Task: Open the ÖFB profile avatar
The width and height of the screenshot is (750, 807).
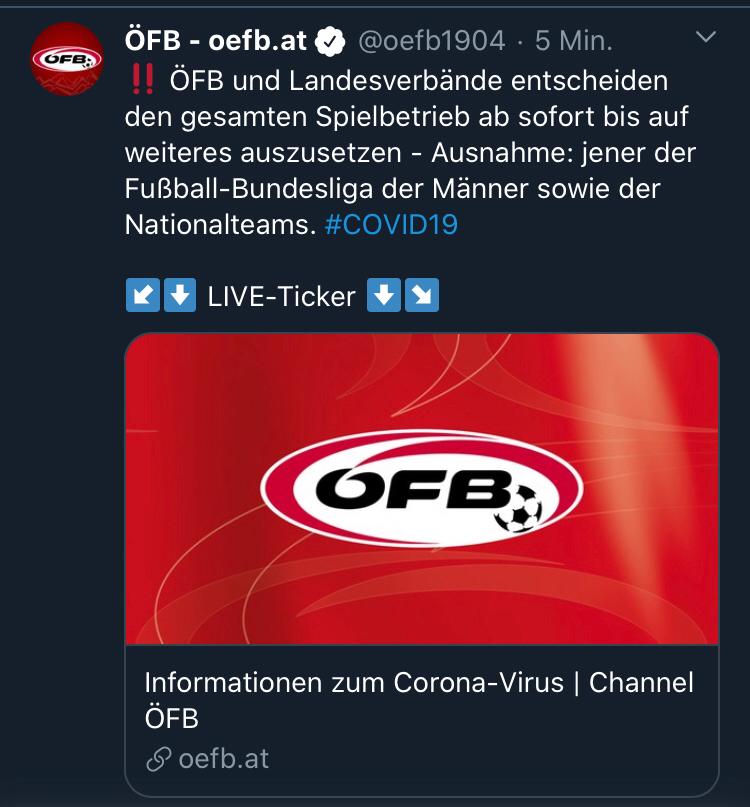Action: pos(67,59)
